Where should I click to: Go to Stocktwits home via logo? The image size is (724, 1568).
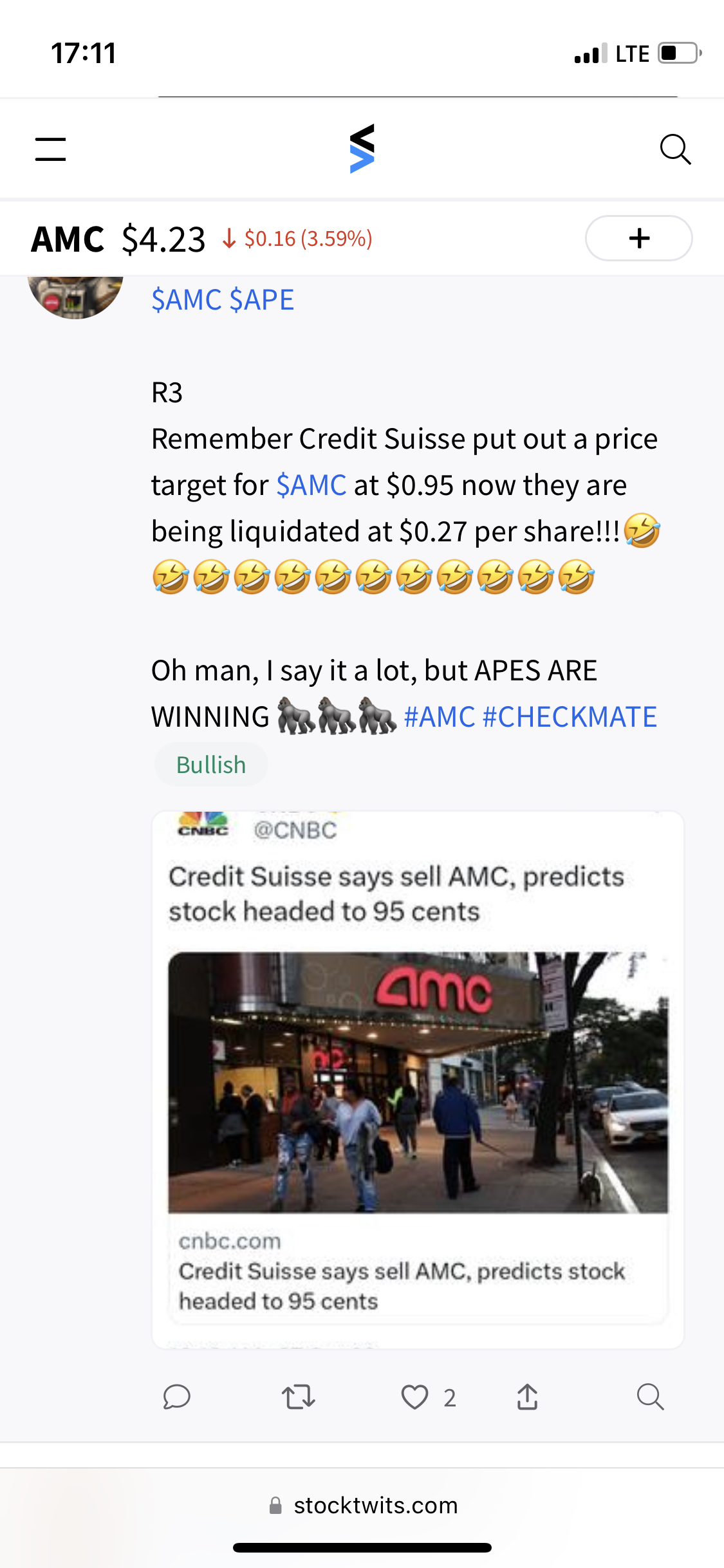[x=362, y=149]
